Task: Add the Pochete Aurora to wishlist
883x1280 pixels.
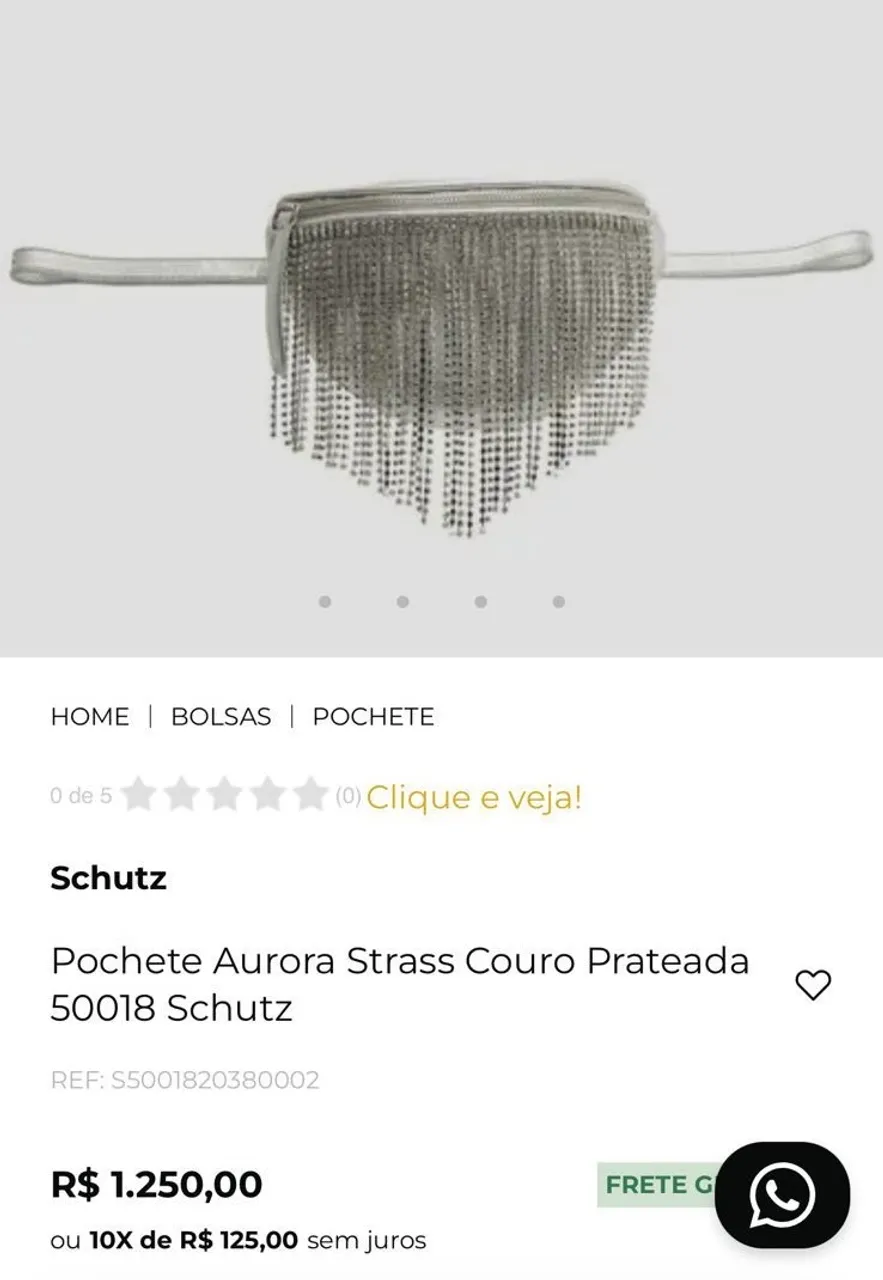Action: tap(812, 985)
